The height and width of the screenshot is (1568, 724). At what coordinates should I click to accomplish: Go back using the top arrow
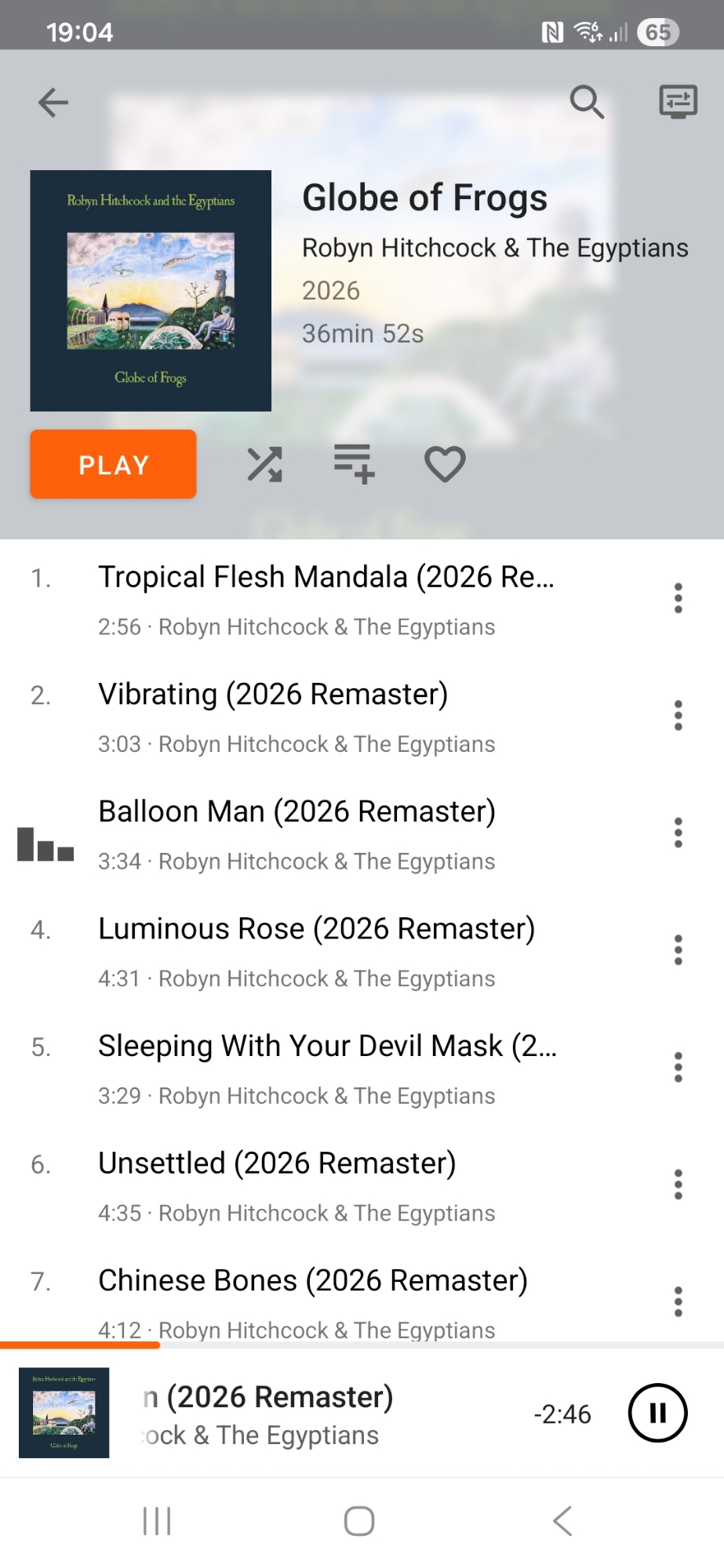53,103
